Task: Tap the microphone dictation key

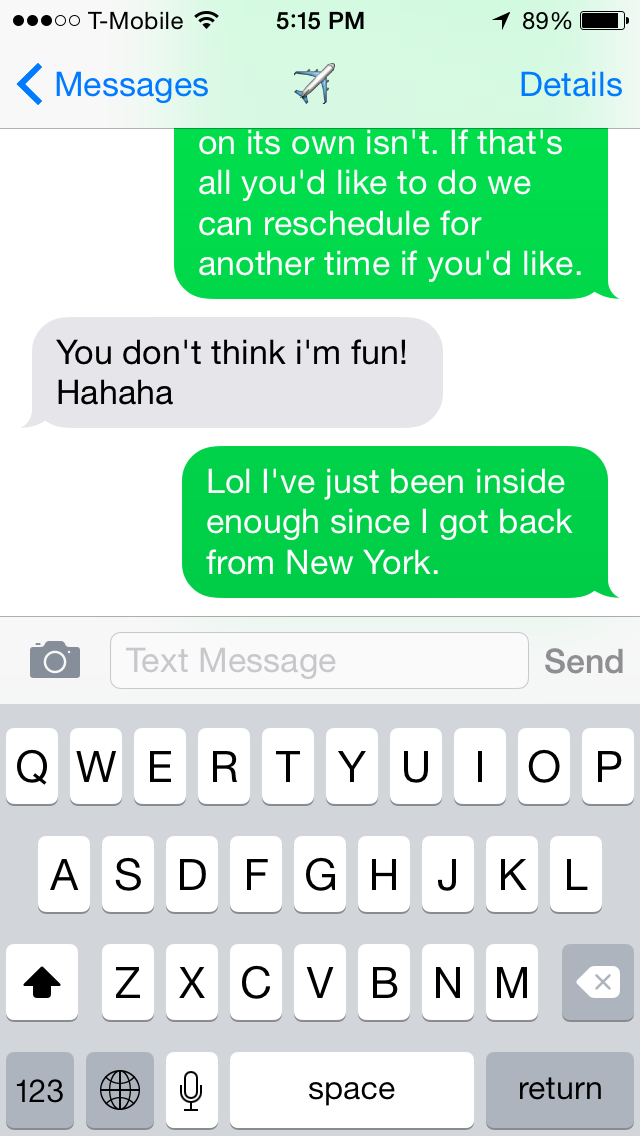Action: (x=191, y=1090)
